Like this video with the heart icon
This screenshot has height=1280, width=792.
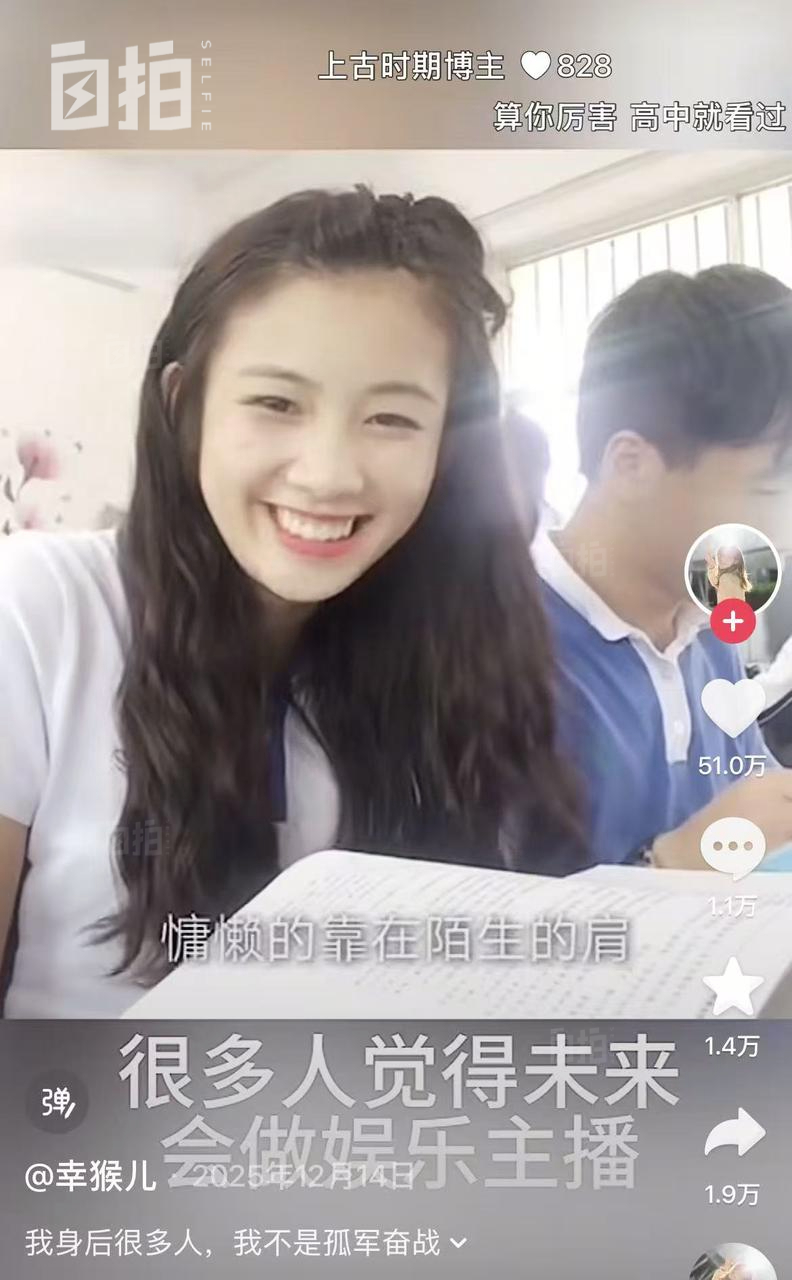(x=733, y=707)
